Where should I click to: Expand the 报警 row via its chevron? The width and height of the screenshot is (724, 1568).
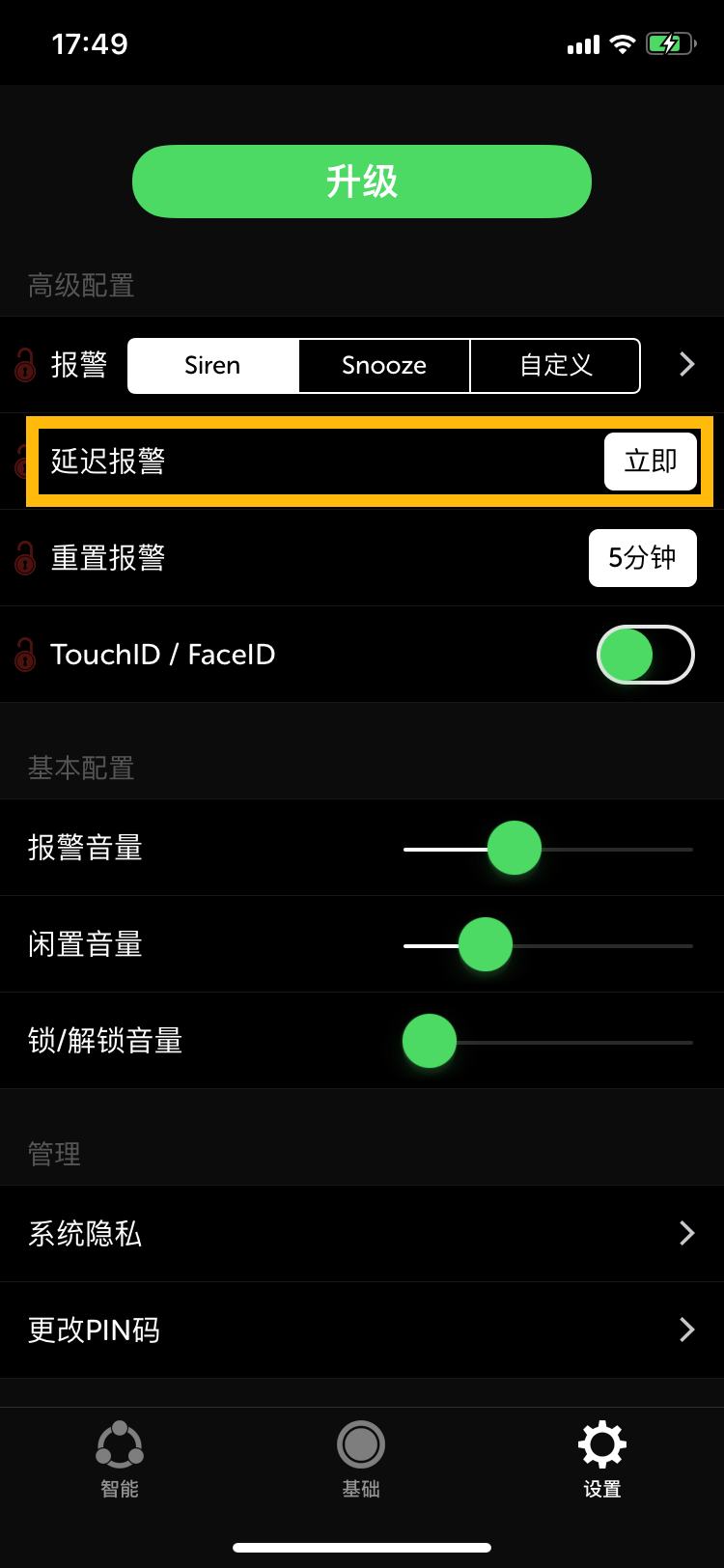click(x=685, y=365)
